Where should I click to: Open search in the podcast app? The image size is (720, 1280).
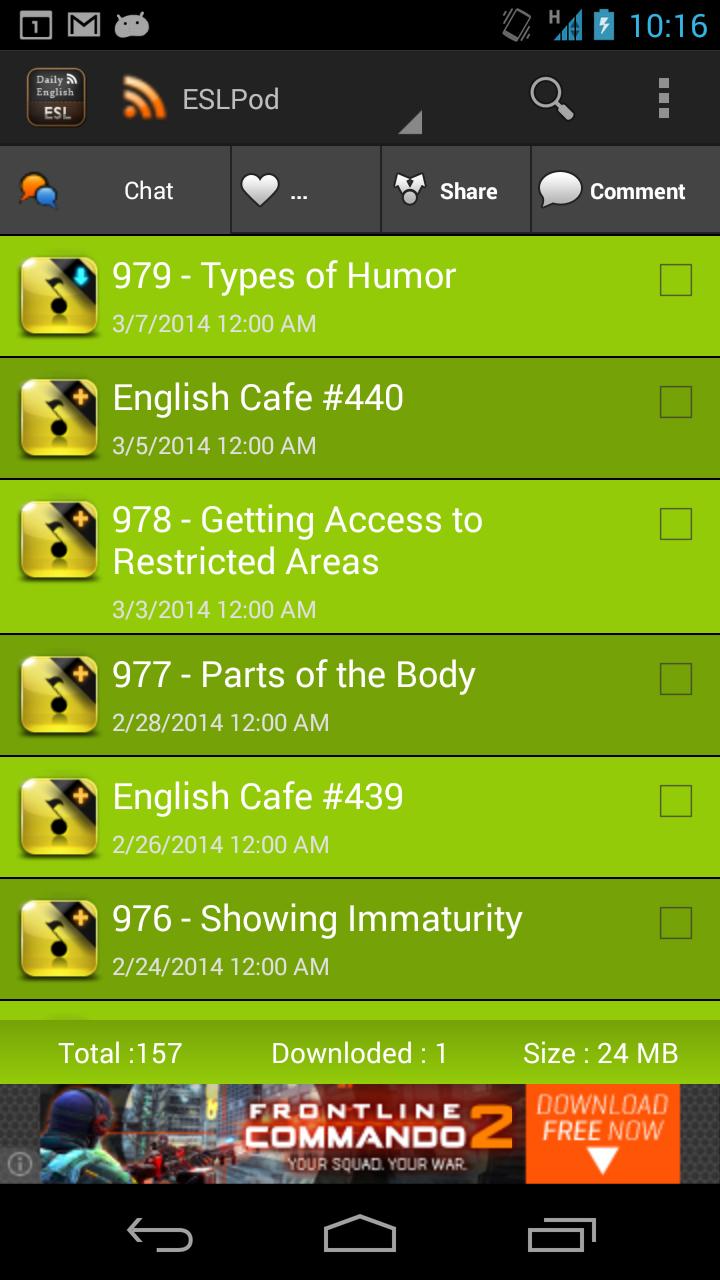click(553, 98)
